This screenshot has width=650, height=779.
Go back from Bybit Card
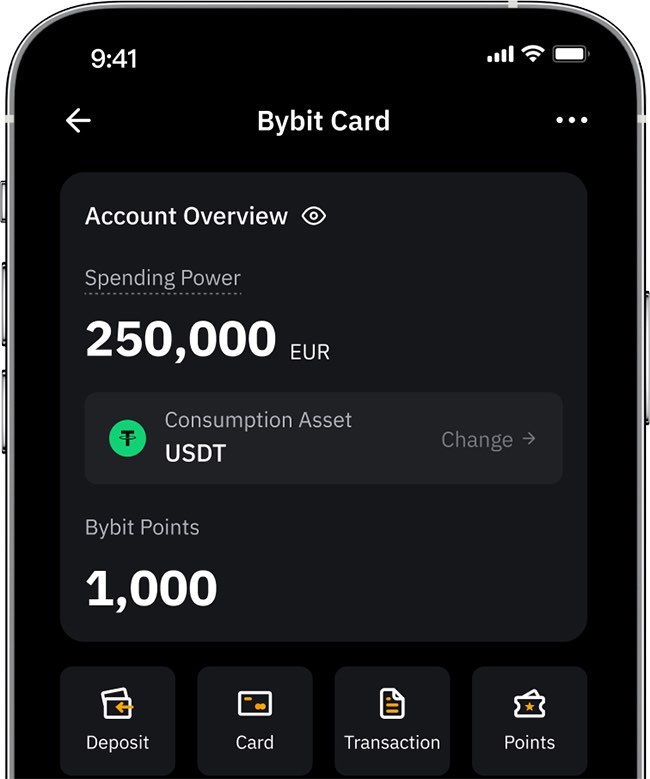pos(78,121)
